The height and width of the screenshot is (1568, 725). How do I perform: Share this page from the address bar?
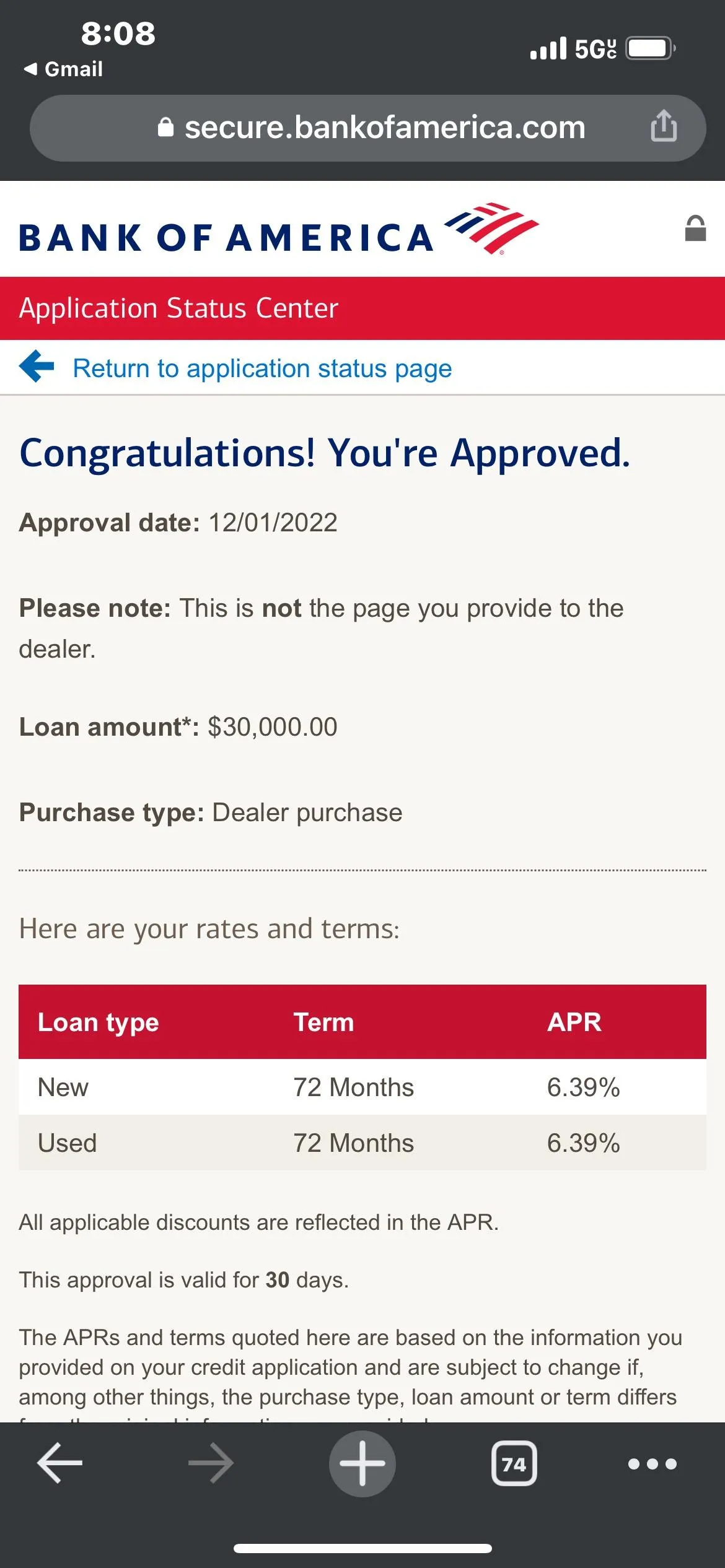pos(663,126)
